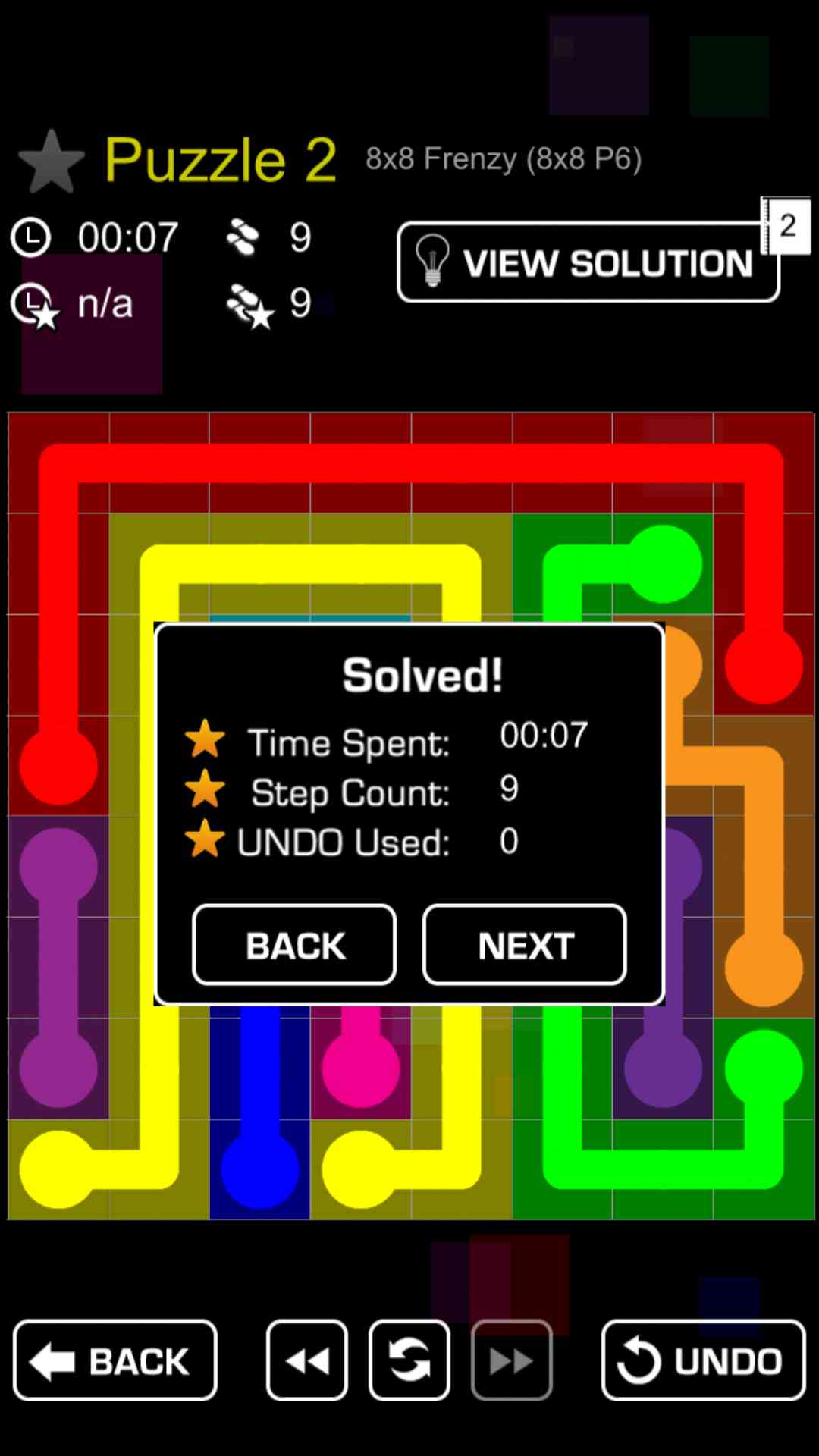Skip to next puzzle with fast-forward button
Image resolution: width=819 pixels, height=1456 pixels.
point(511,1360)
